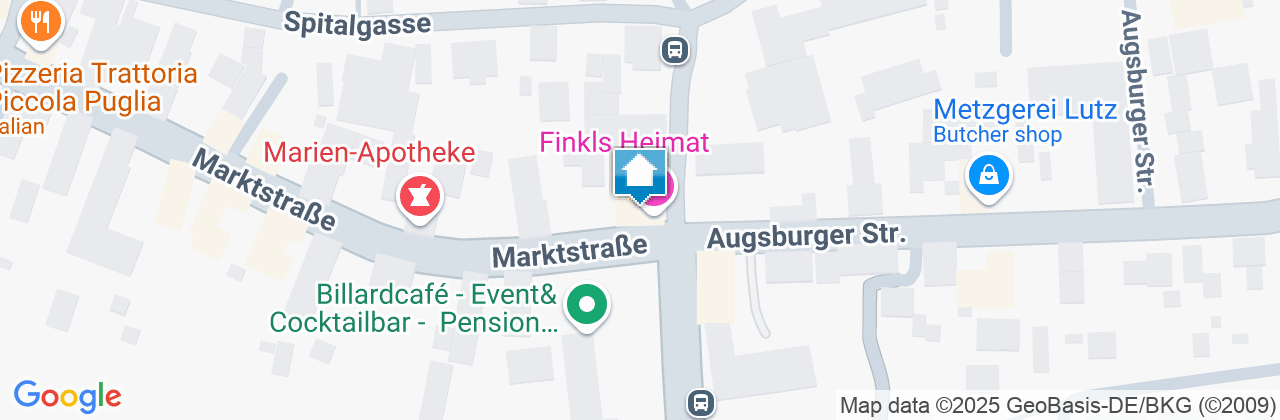
Task: Tap the Marien-Apotheke pharmacy pin
Action: 421,196
